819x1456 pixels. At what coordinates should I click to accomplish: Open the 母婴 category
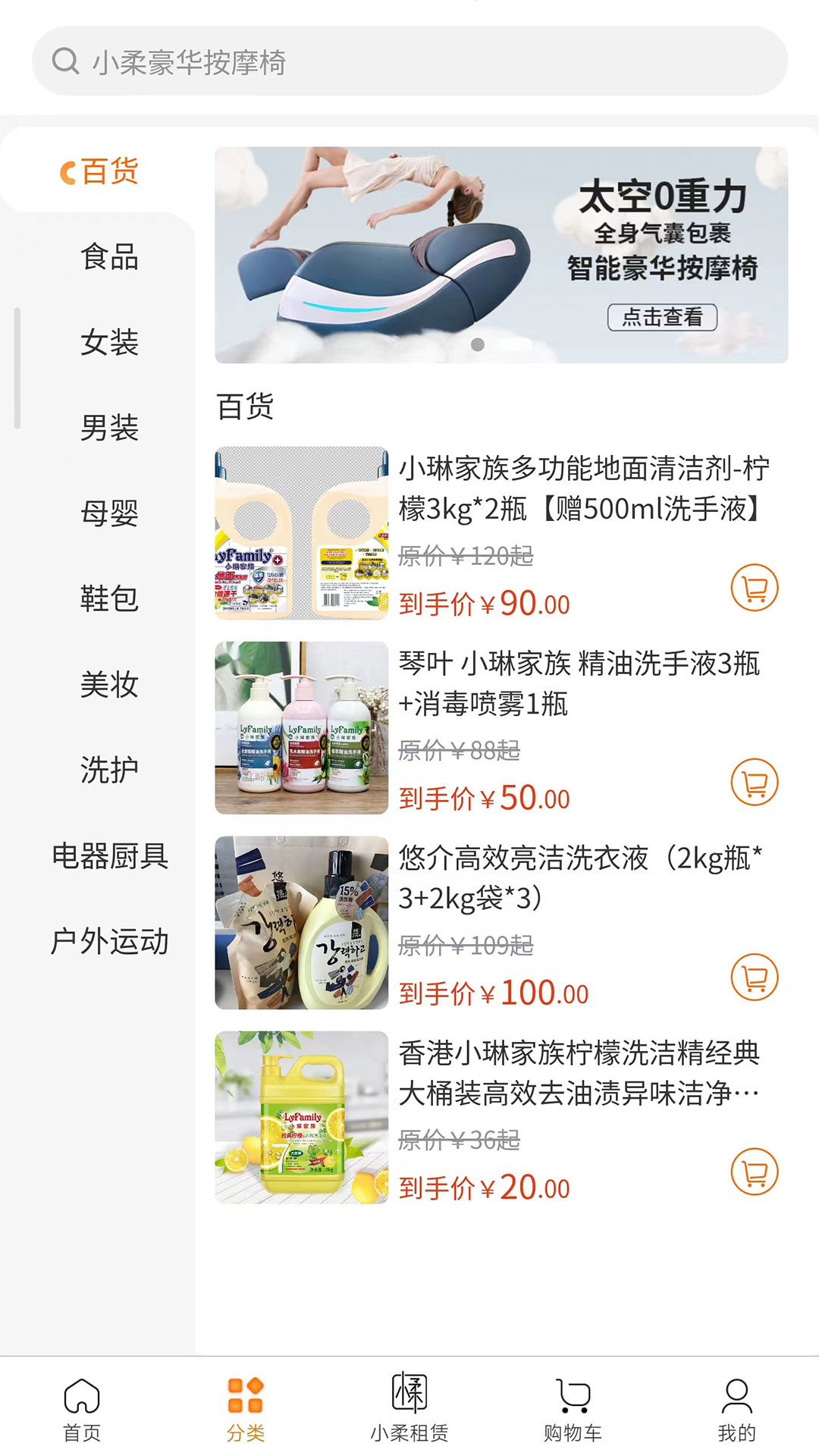pos(109,513)
